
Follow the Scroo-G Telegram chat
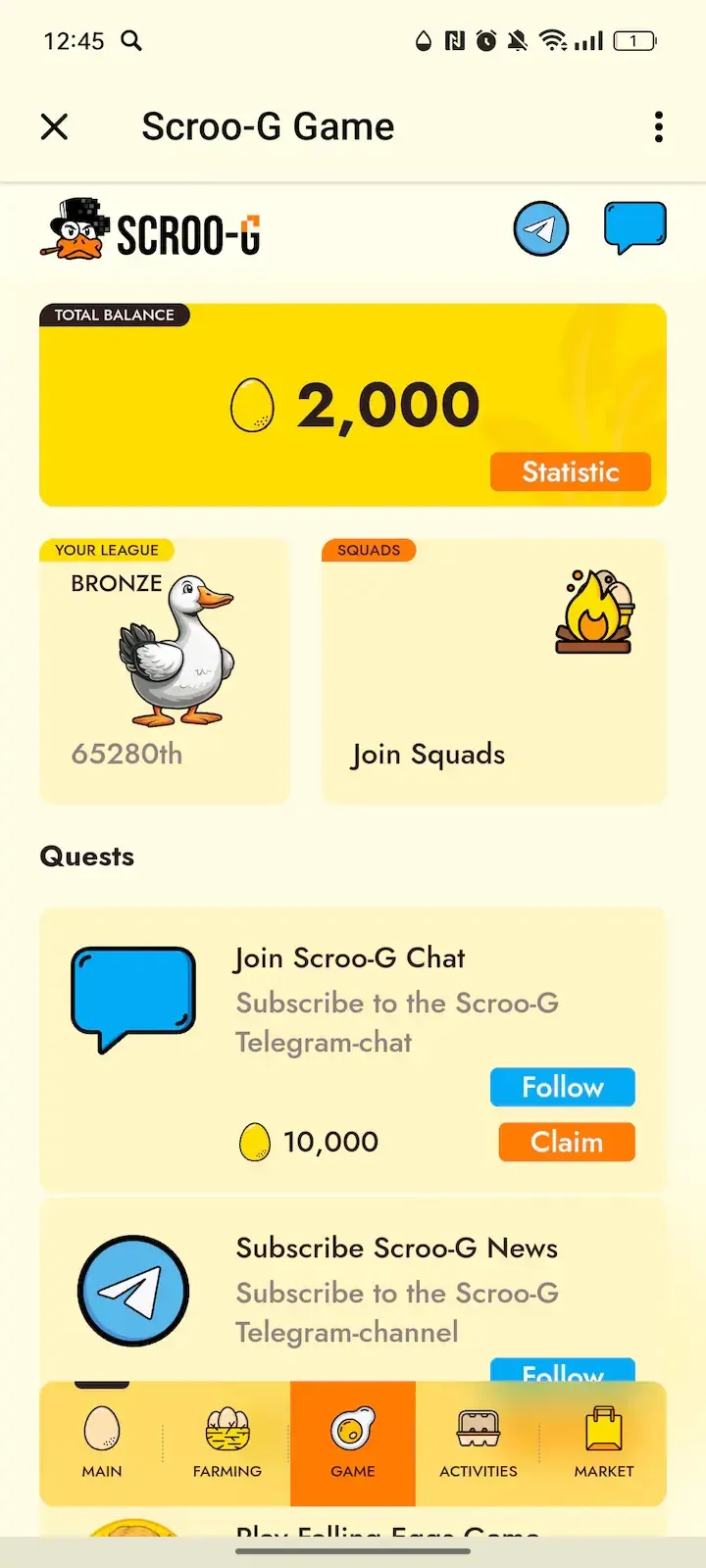562,1087
